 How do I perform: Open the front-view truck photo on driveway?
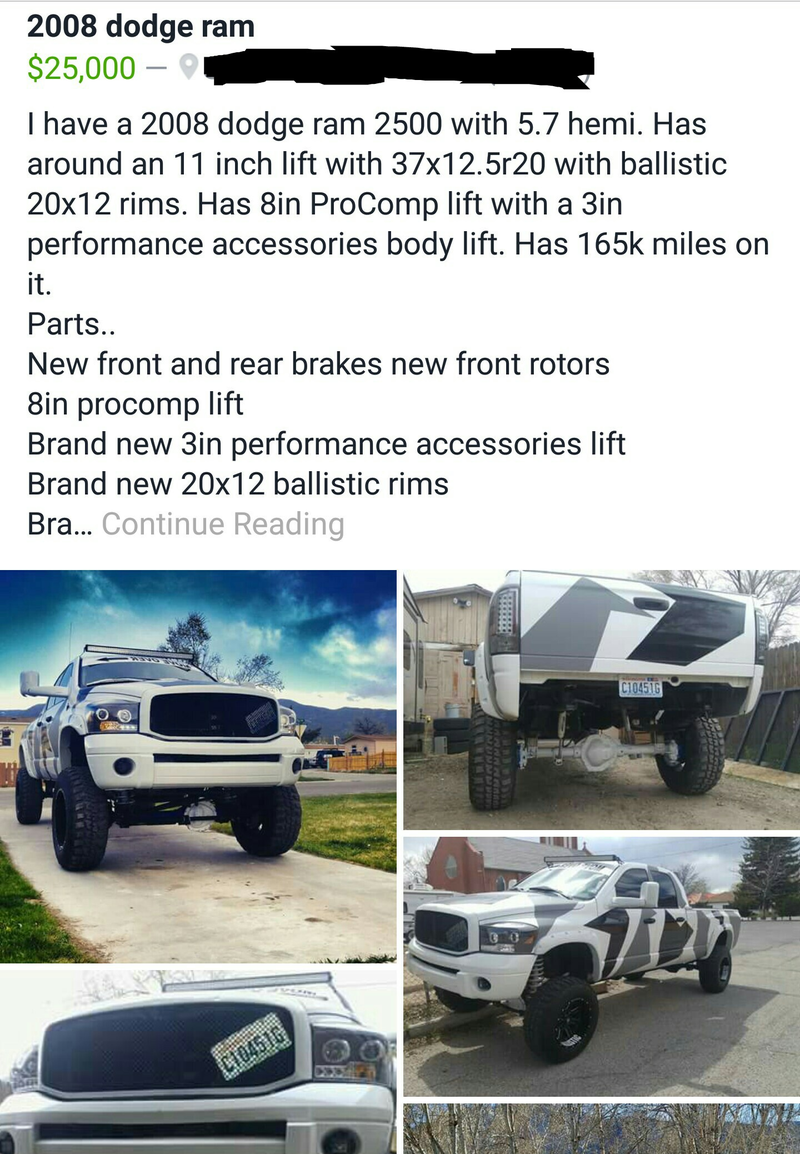pyautogui.click(x=198, y=765)
